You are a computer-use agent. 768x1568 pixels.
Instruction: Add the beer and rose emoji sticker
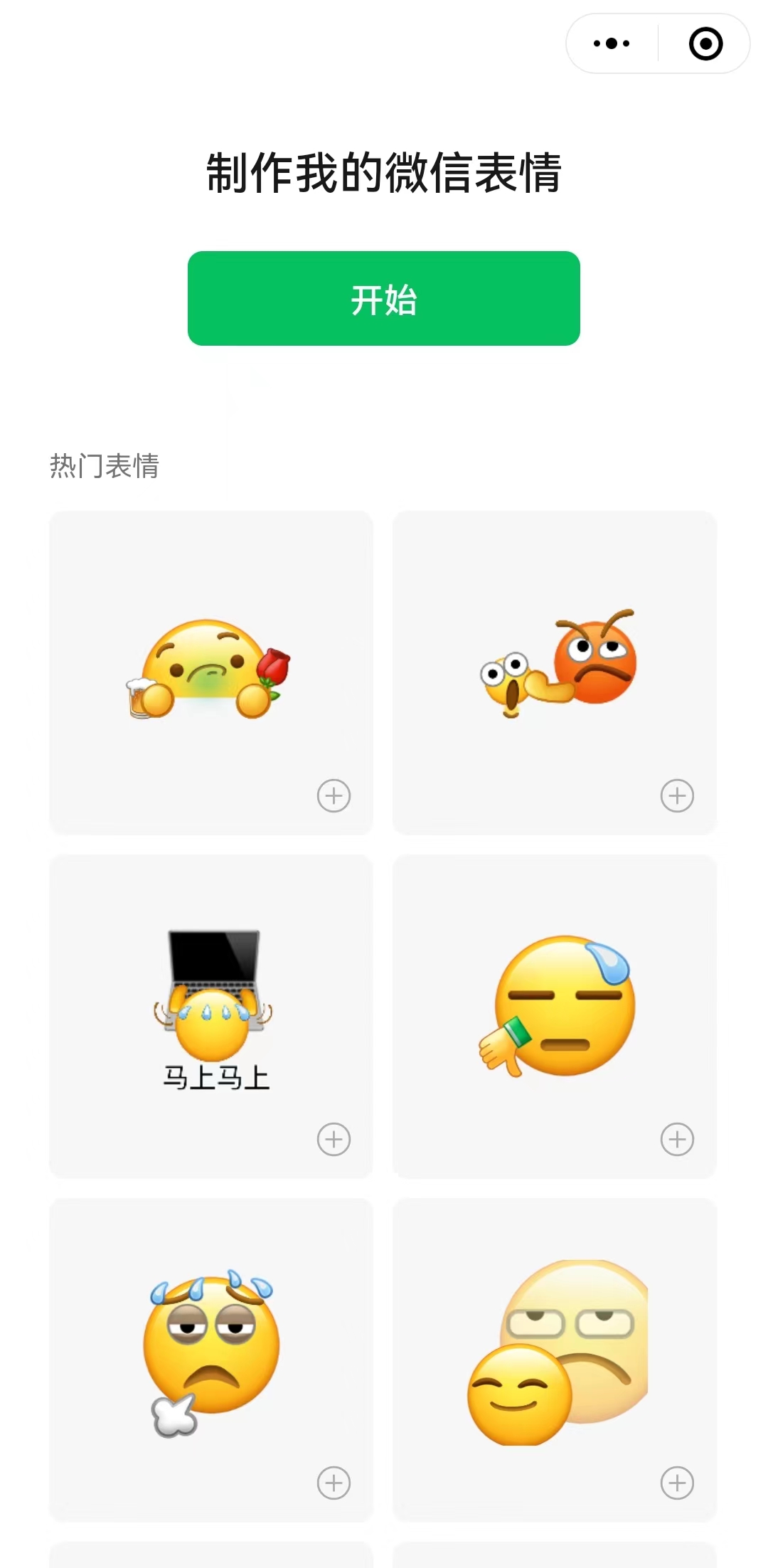point(334,795)
